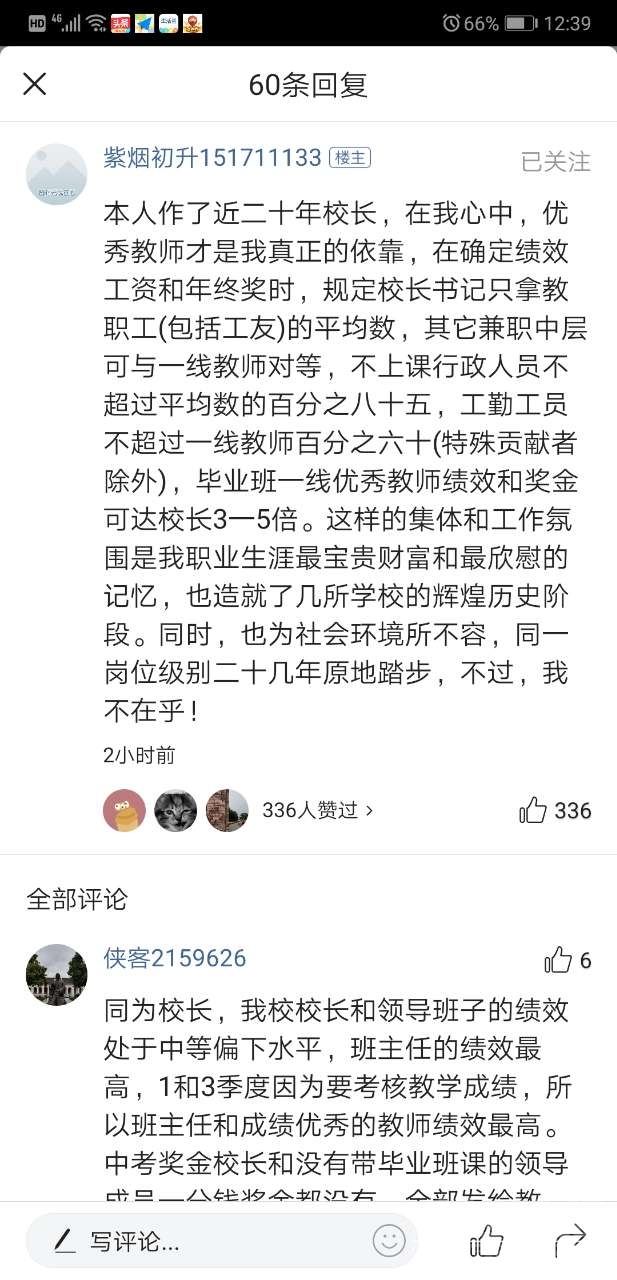The height and width of the screenshot is (1280, 617).
Task: Share this comment thread
Action: point(570,1241)
